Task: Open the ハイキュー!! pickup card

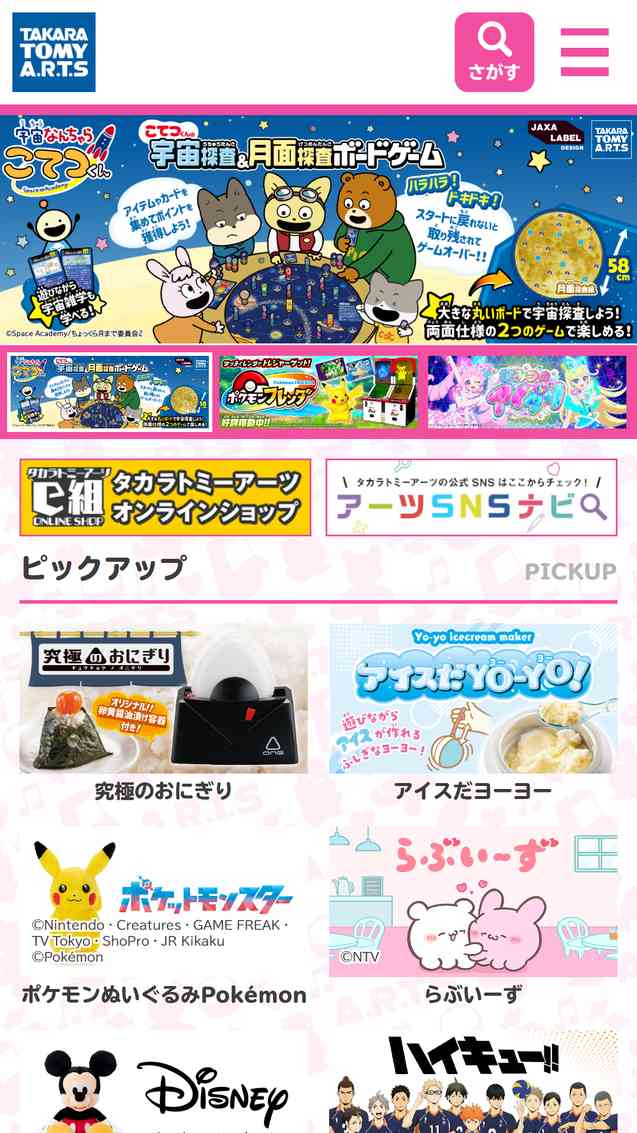Action: click(473, 1085)
